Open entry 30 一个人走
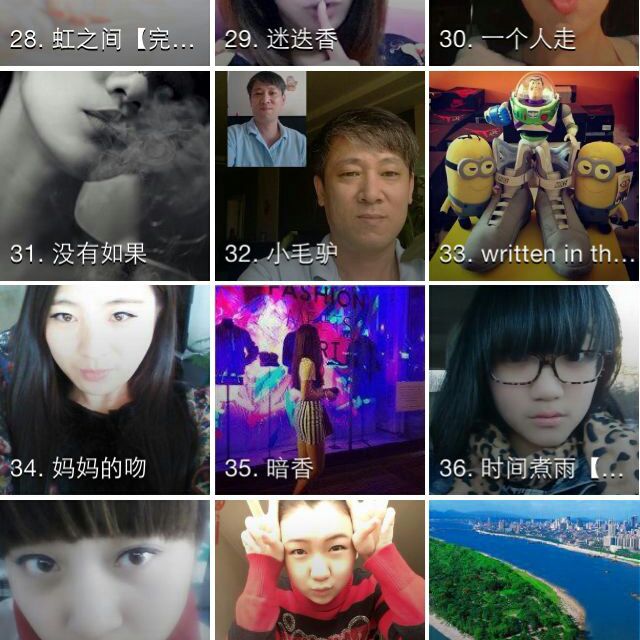 coord(534,32)
